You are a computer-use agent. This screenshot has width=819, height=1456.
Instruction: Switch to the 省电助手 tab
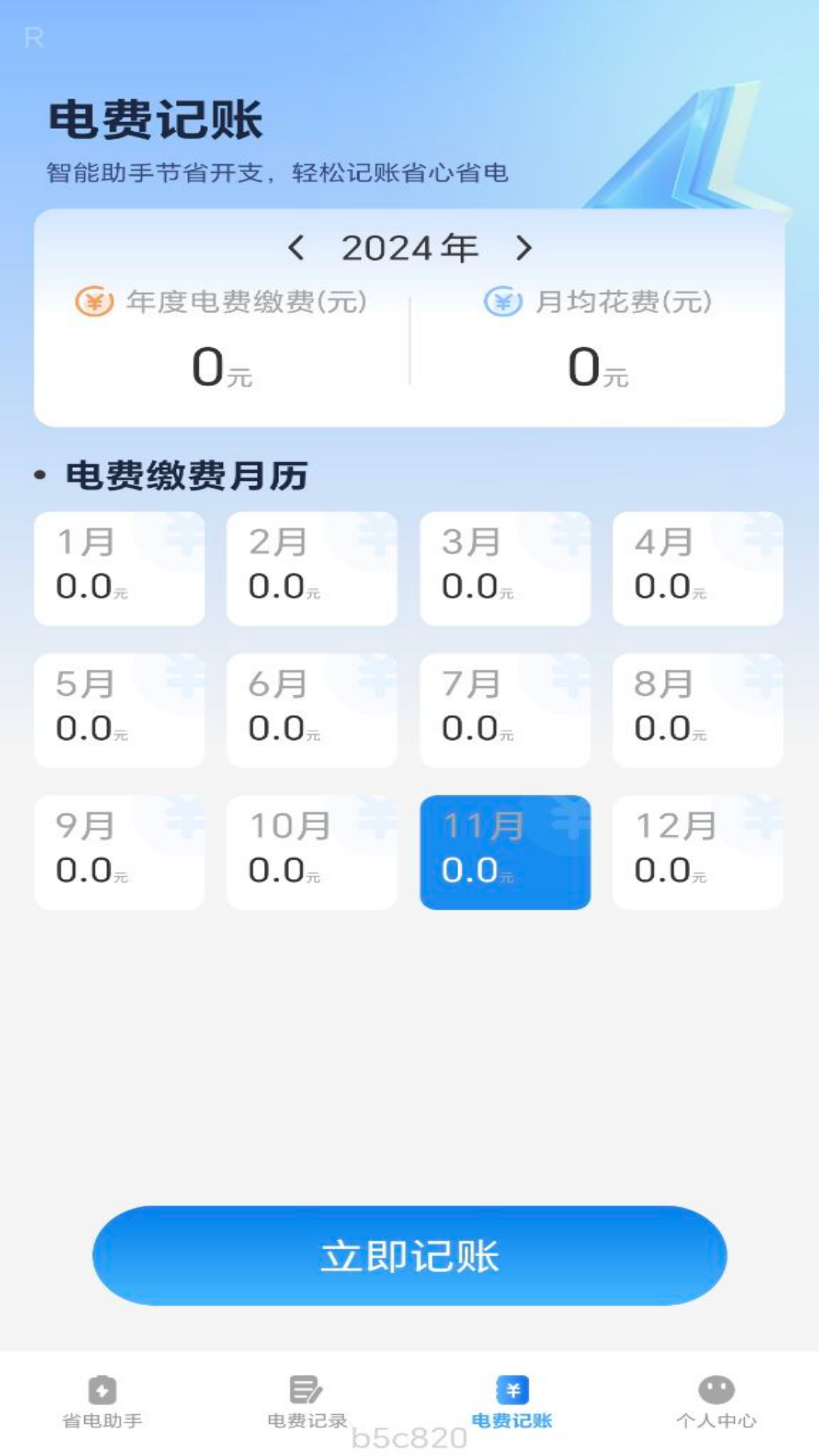pyautogui.click(x=102, y=1401)
